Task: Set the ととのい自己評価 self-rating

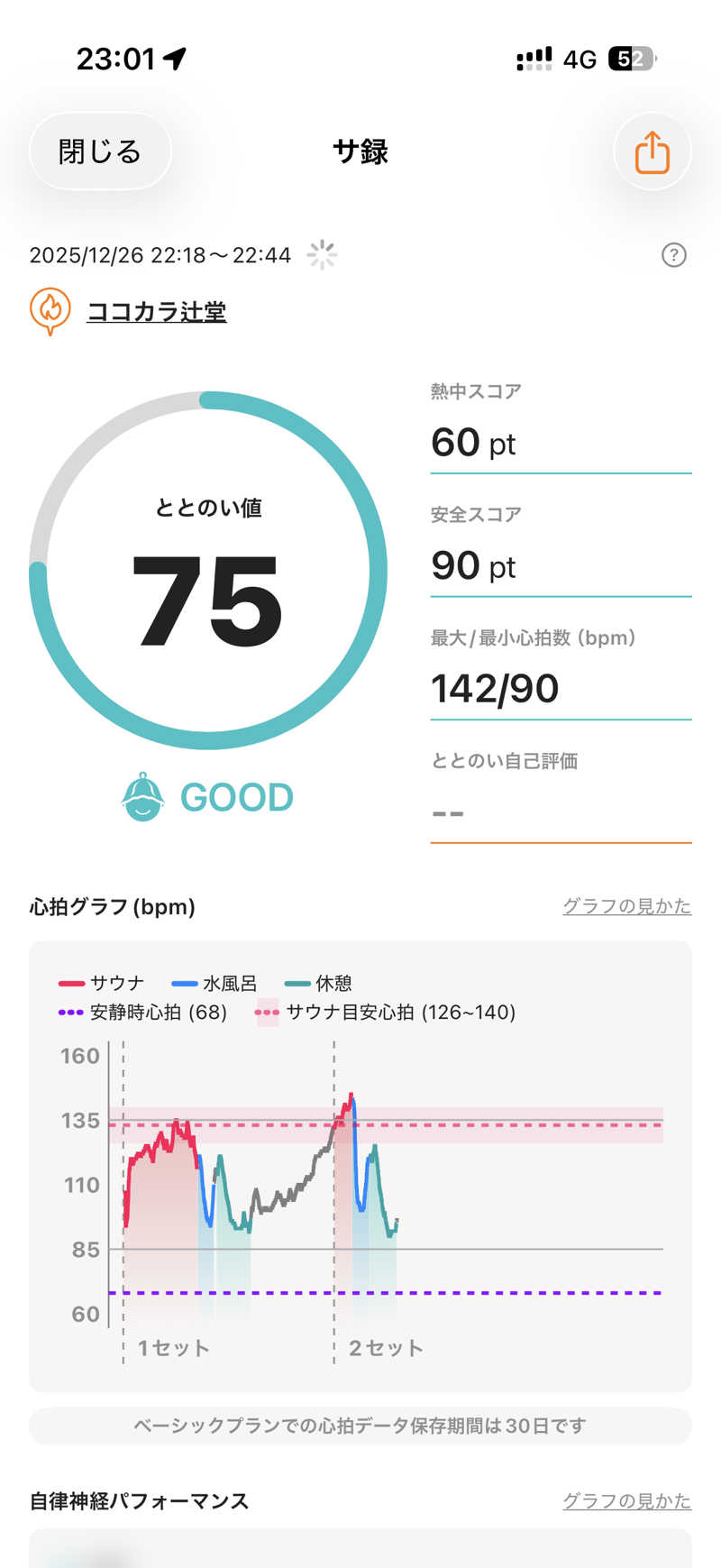Action: [x=560, y=812]
